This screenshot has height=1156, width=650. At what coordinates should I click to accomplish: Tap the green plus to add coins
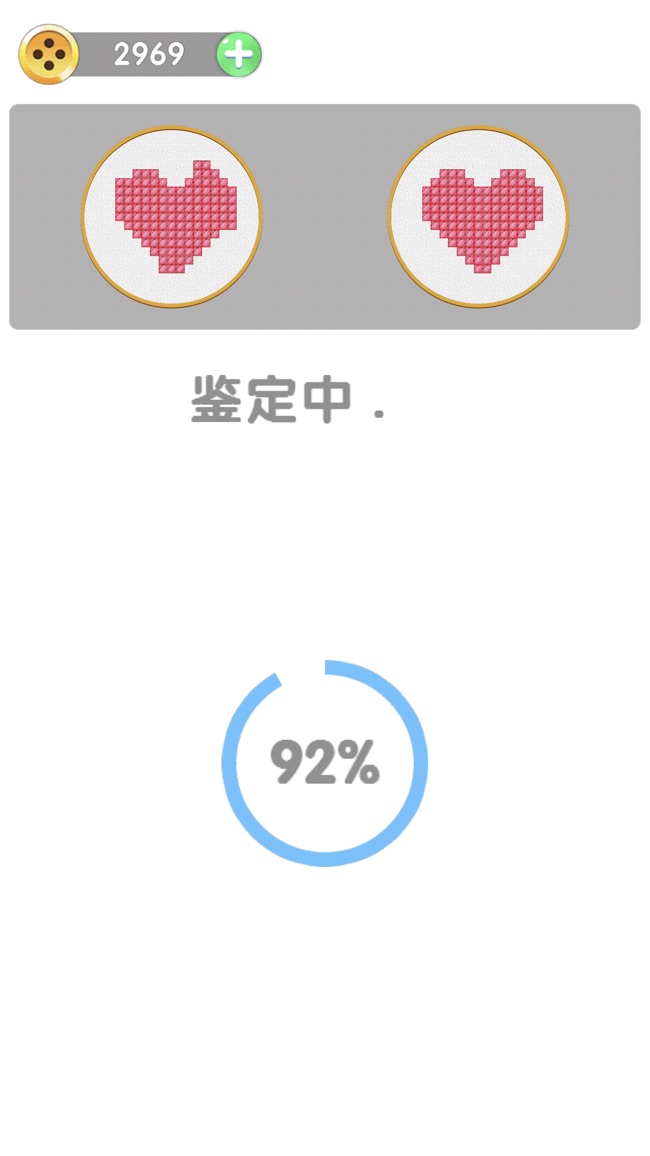238,54
